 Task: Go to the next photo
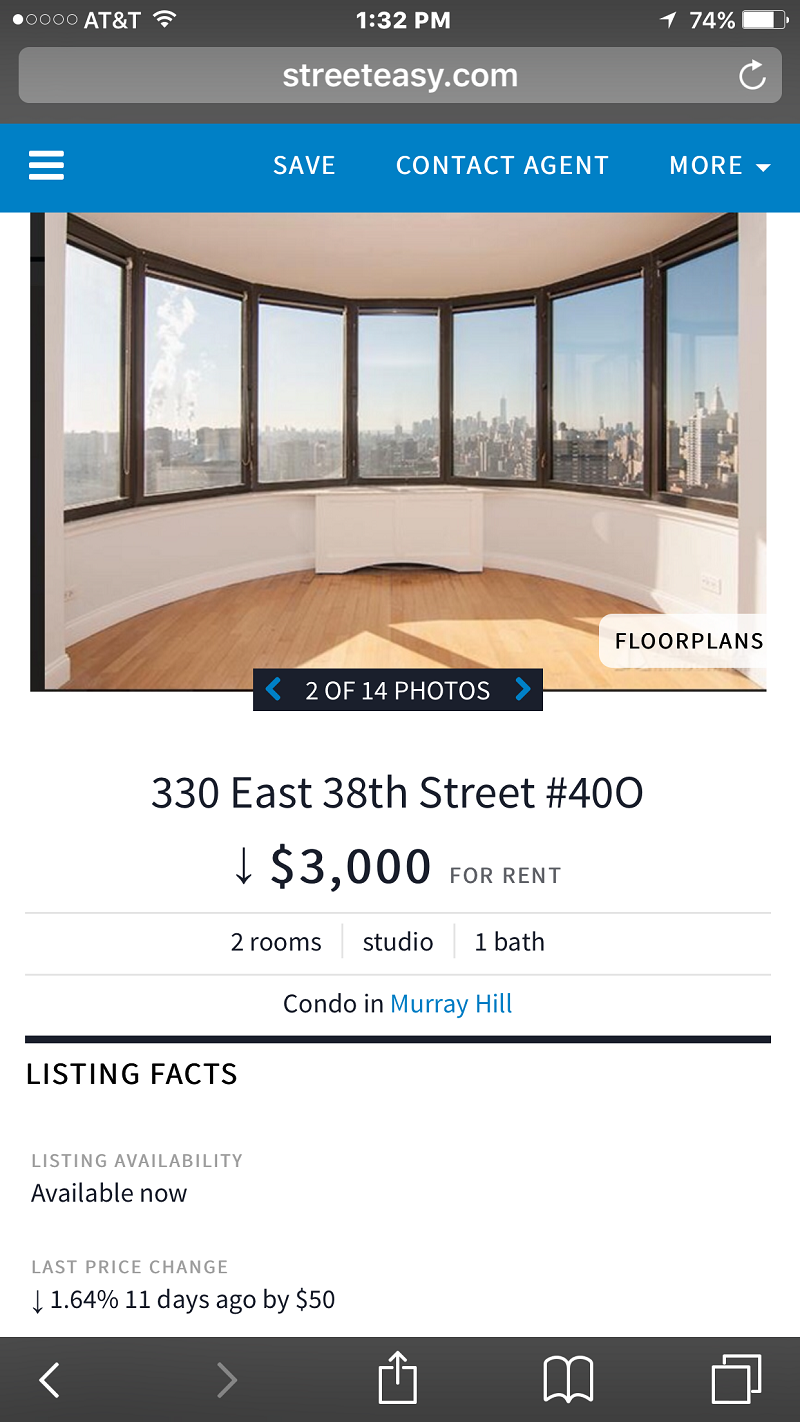(523, 689)
